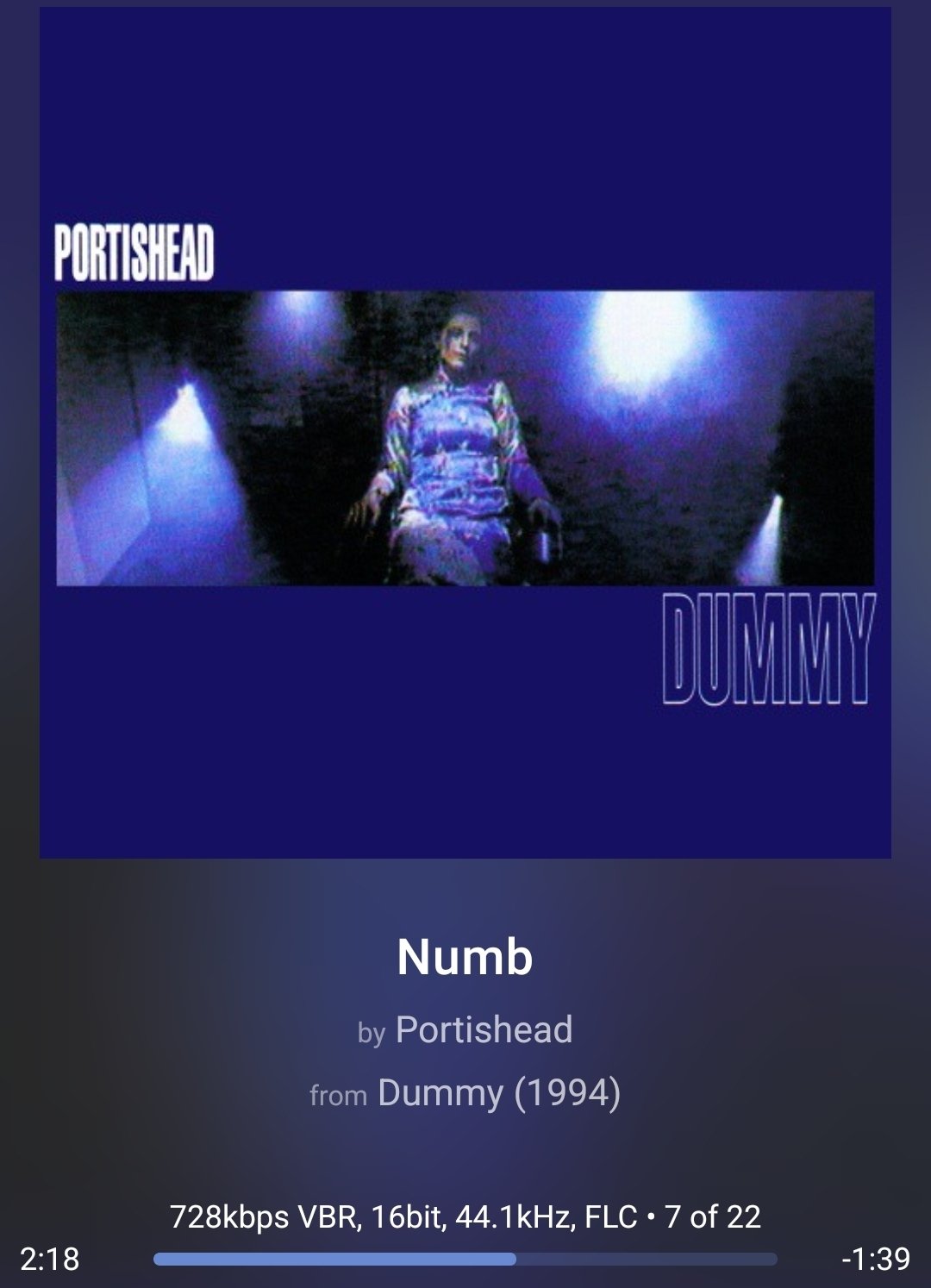Tap the song title Numb

point(465,958)
